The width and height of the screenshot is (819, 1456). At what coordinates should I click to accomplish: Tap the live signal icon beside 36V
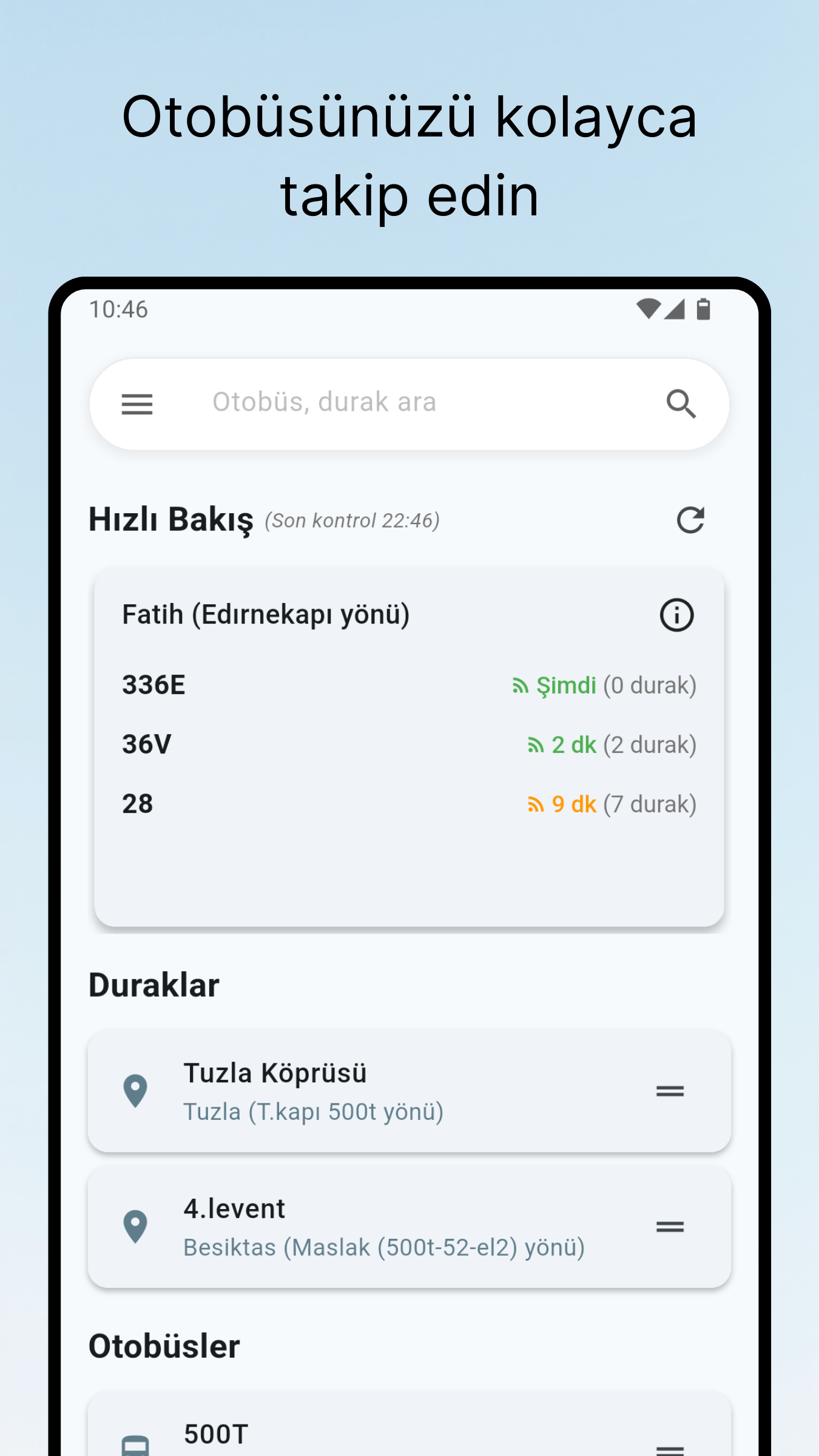(536, 745)
